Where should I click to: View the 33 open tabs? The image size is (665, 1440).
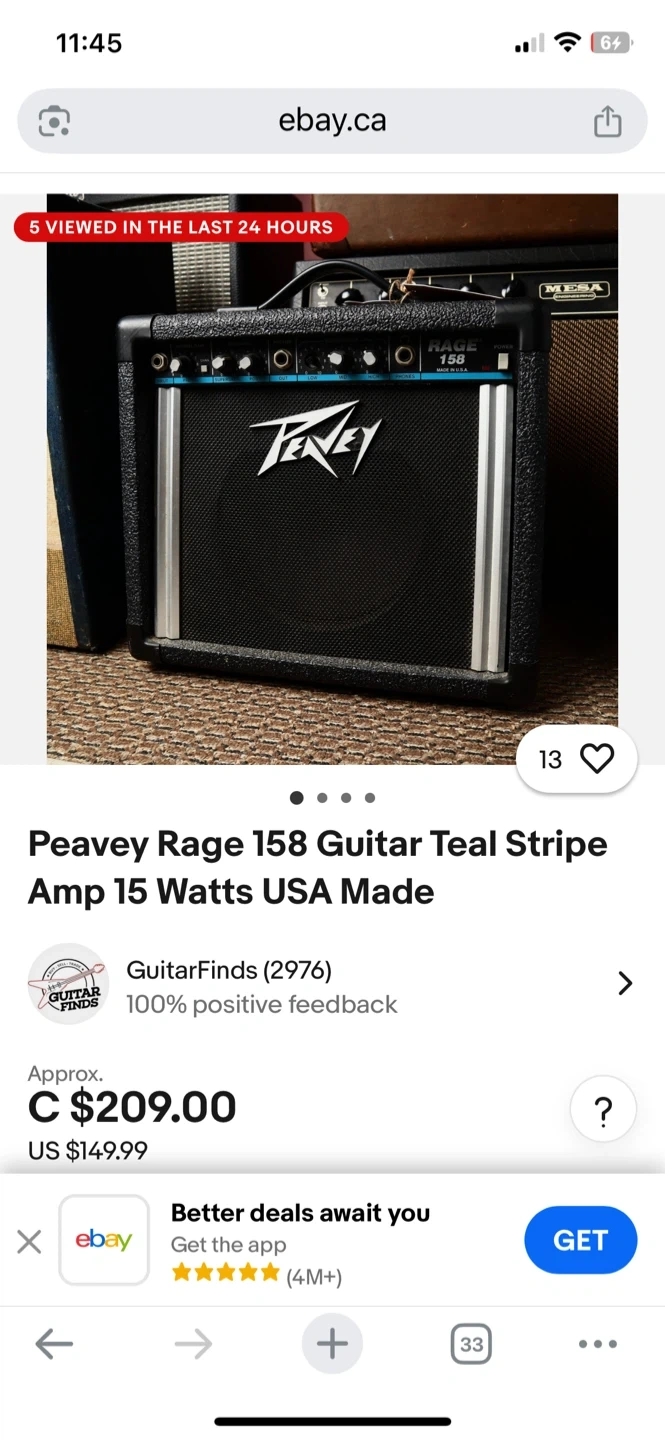[471, 1344]
